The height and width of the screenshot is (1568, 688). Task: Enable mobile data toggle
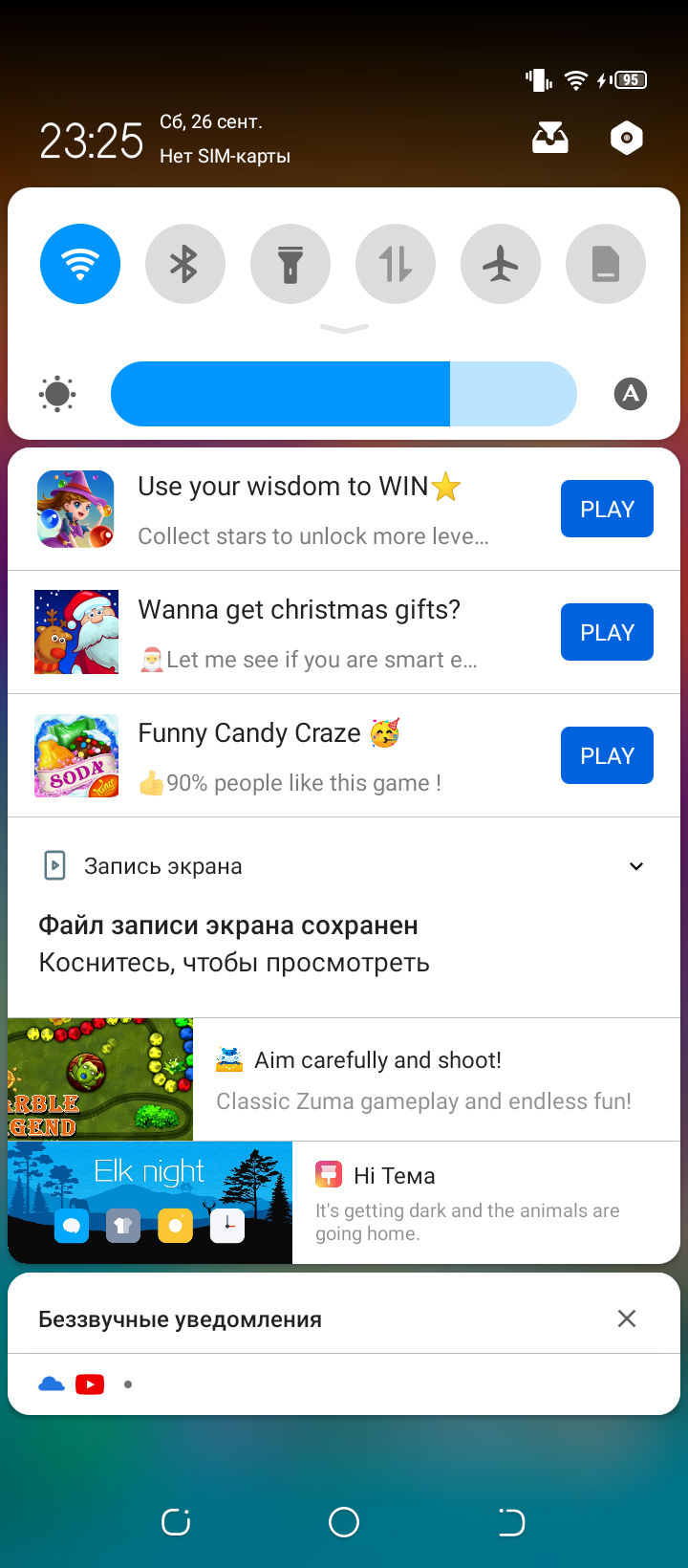[x=396, y=264]
